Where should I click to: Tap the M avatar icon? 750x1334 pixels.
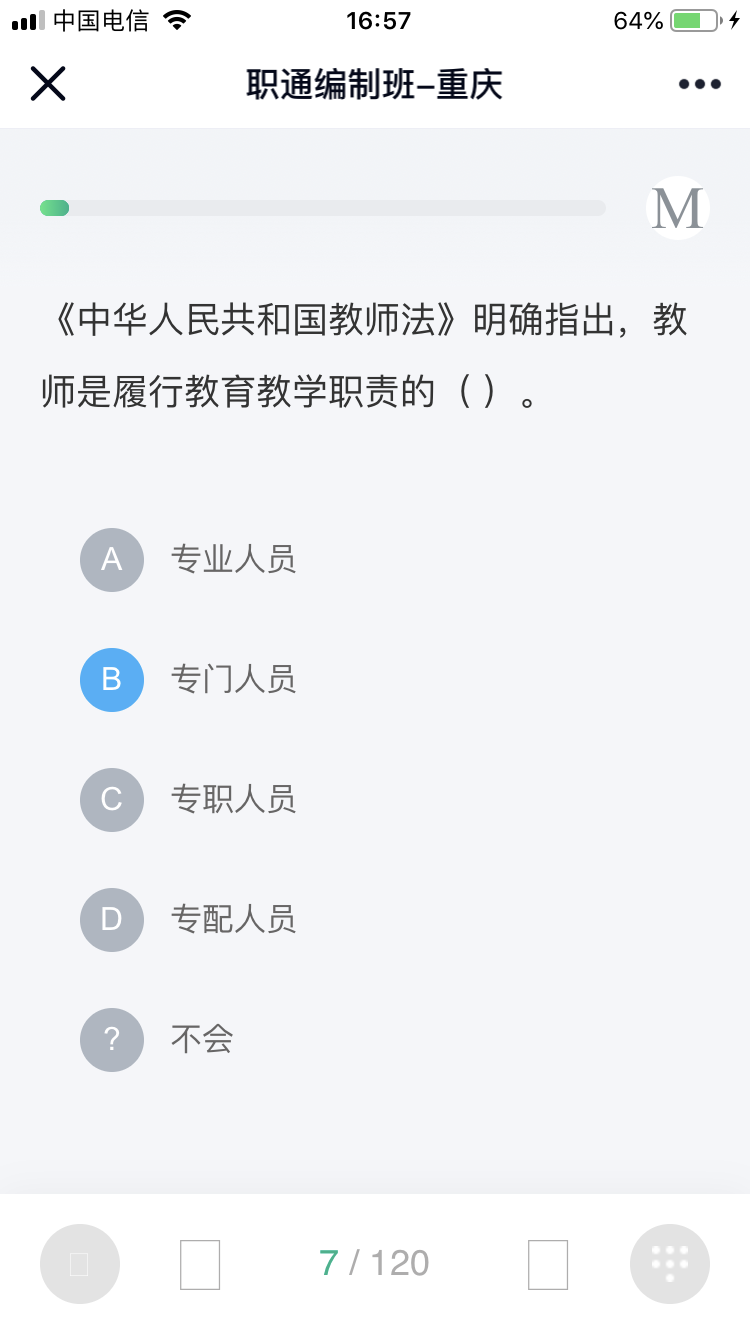click(678, 208)
